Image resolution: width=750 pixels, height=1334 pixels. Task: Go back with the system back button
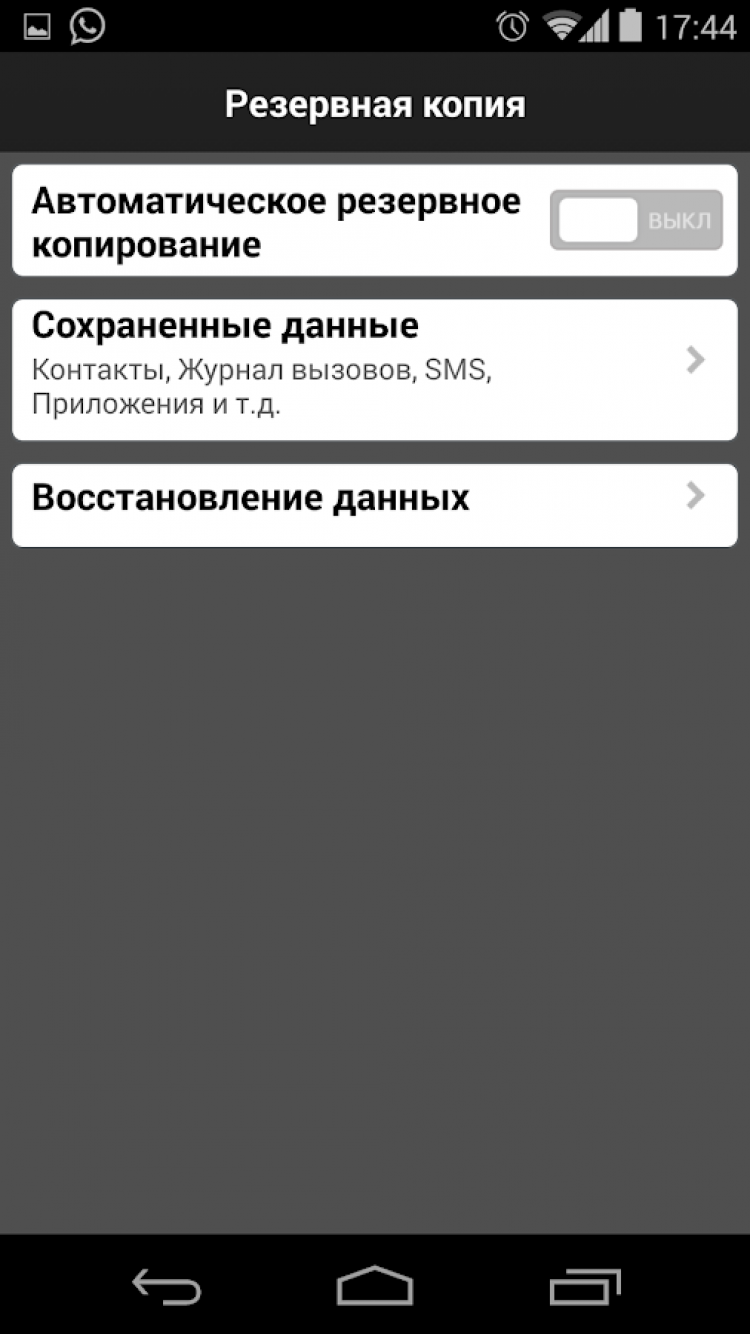tap(167, 1286)
